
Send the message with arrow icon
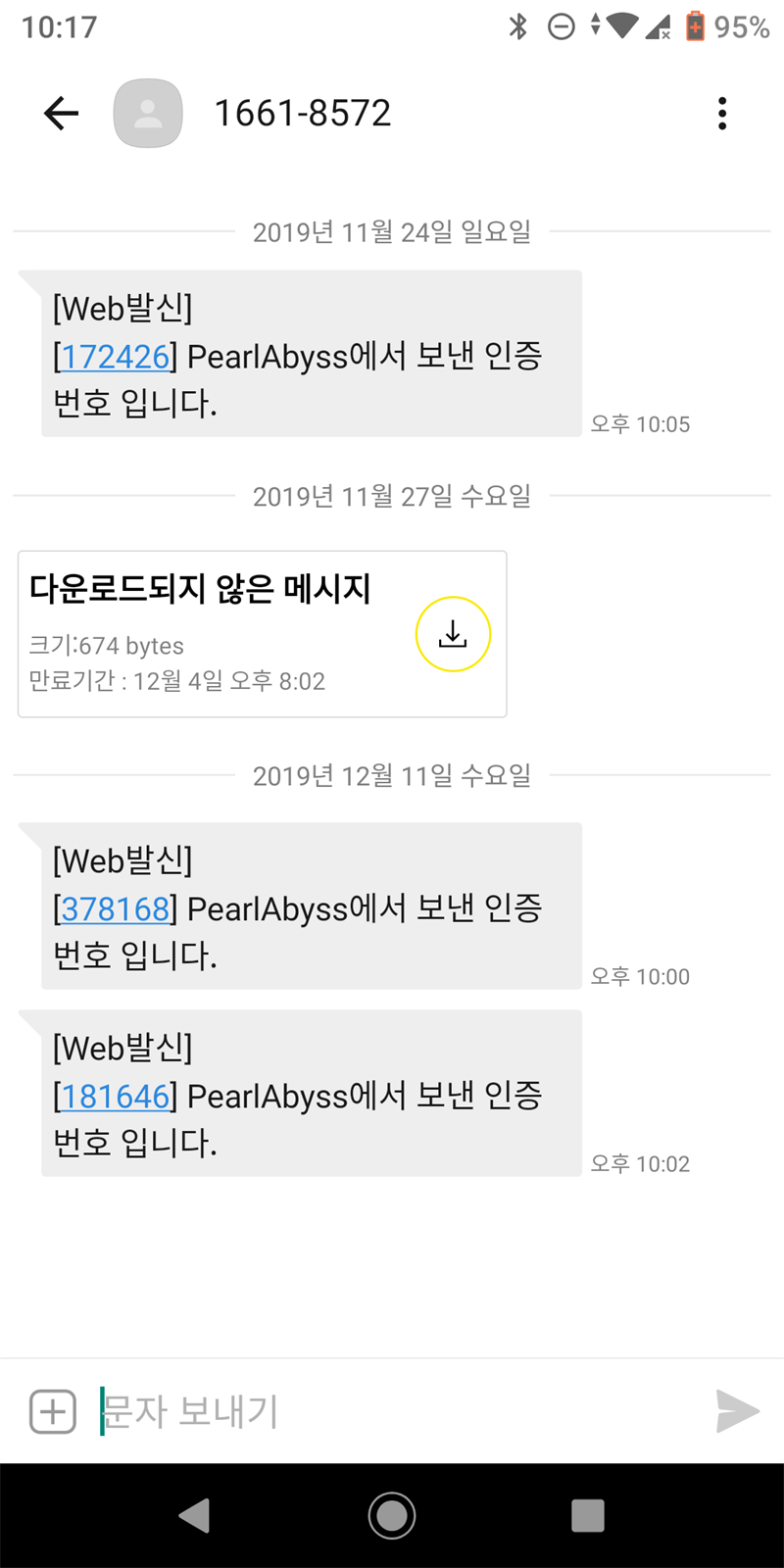737,1412
